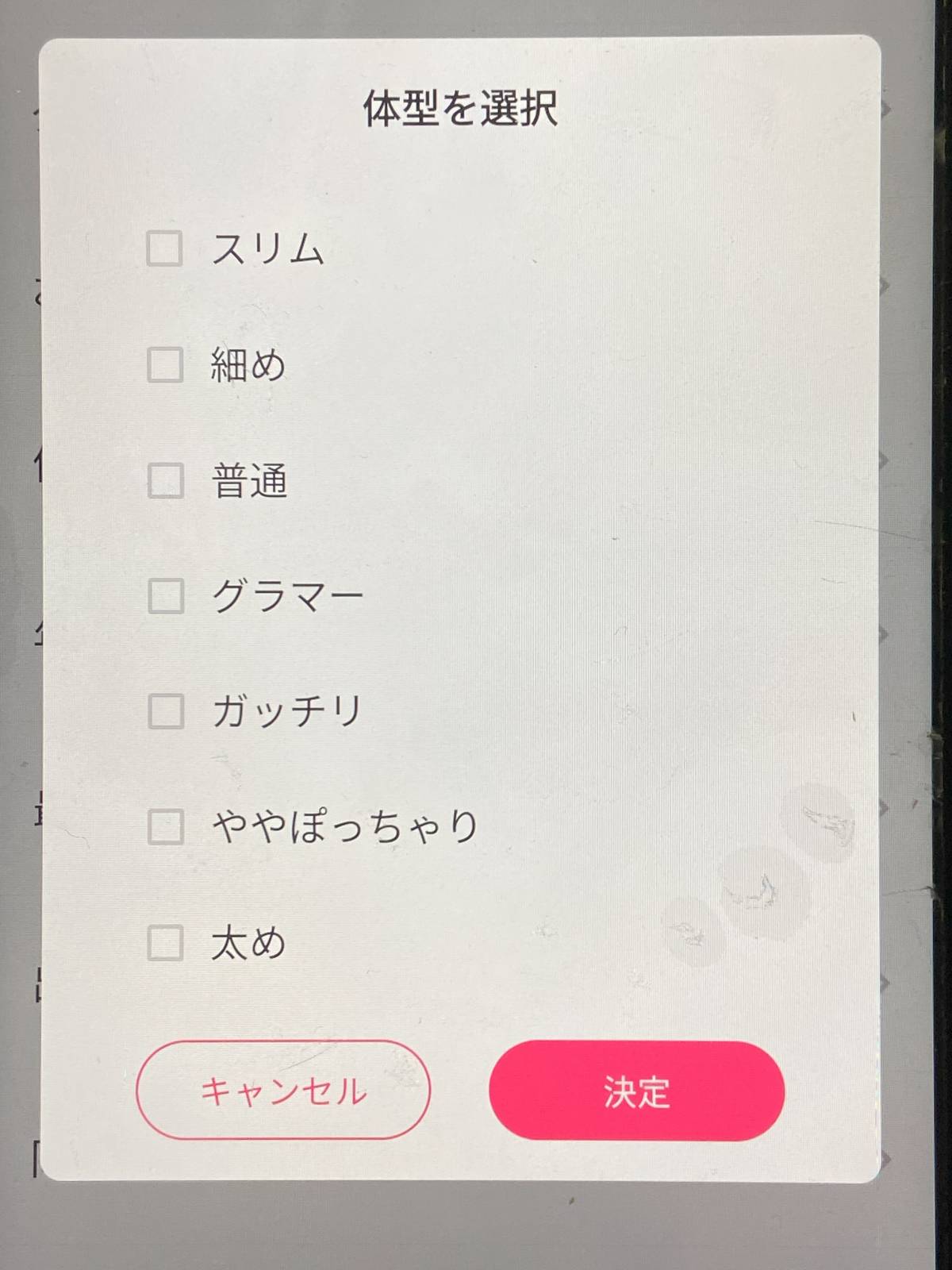The height and width of the screenshot is (1270, 952).
Task: Check the 太め option
Action: (x=165, y=943)
